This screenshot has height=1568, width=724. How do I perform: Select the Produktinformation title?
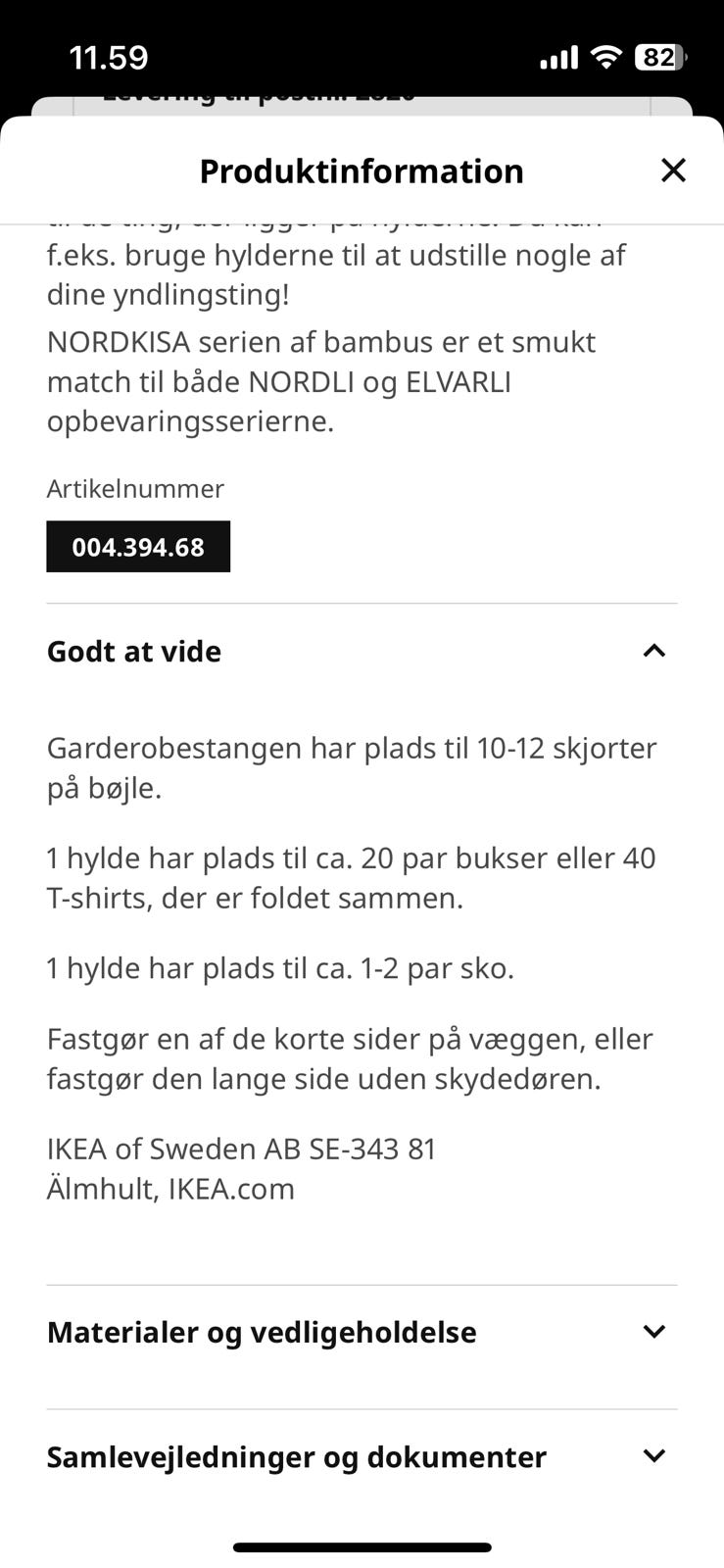(x=362, y=170)
